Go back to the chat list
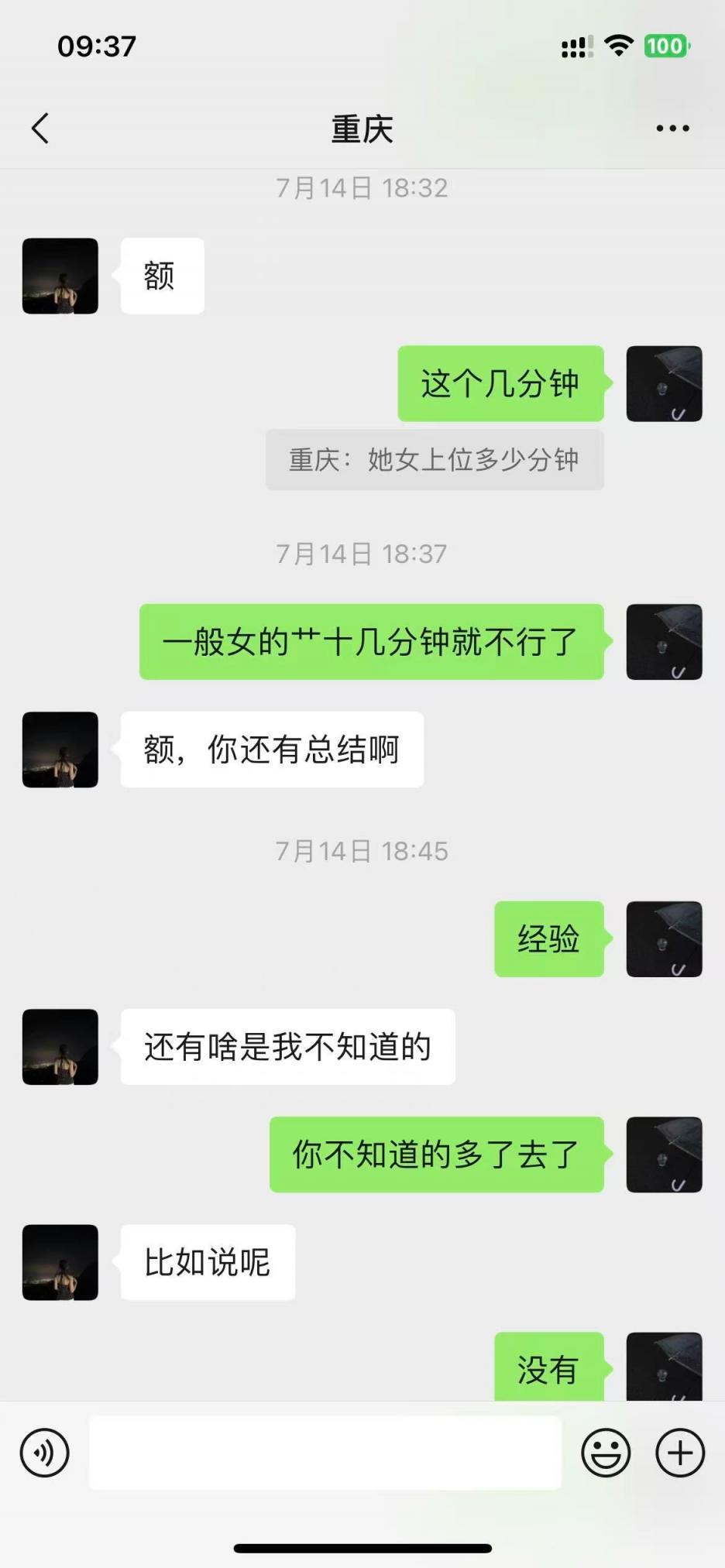The height and width of the screenshot is (1568, 725). click(x=40, y=129)
